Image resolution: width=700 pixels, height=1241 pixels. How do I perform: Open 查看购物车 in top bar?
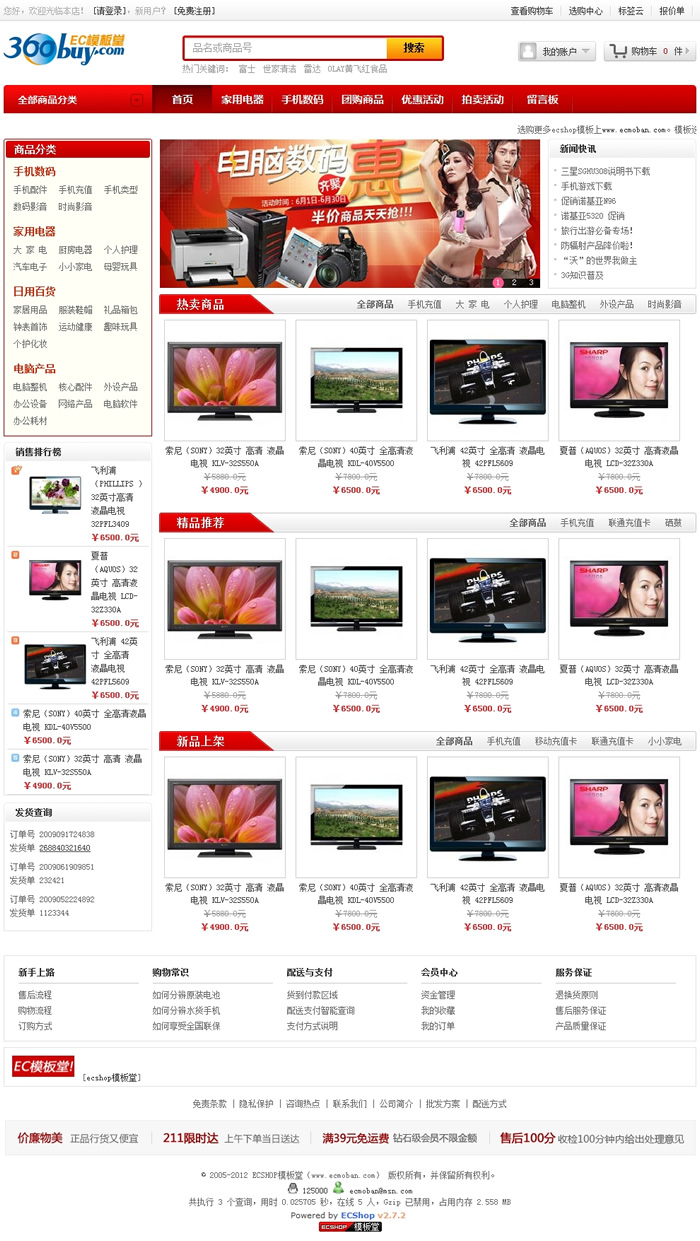[x=531, y=11]
